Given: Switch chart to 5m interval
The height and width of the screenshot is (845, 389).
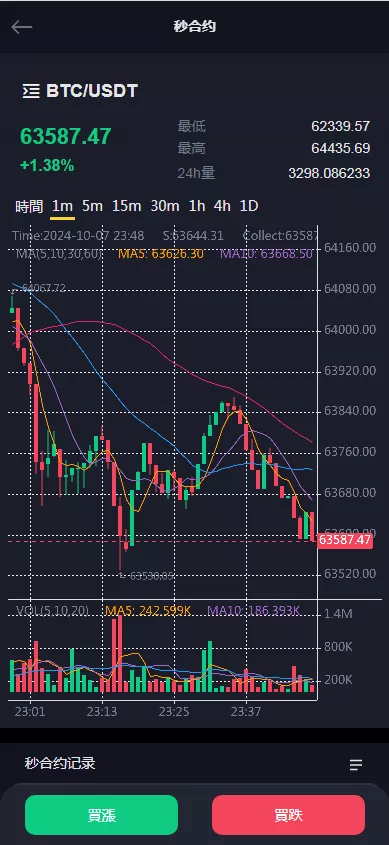Looking at the screenshot, I should [x=93, y=206].
